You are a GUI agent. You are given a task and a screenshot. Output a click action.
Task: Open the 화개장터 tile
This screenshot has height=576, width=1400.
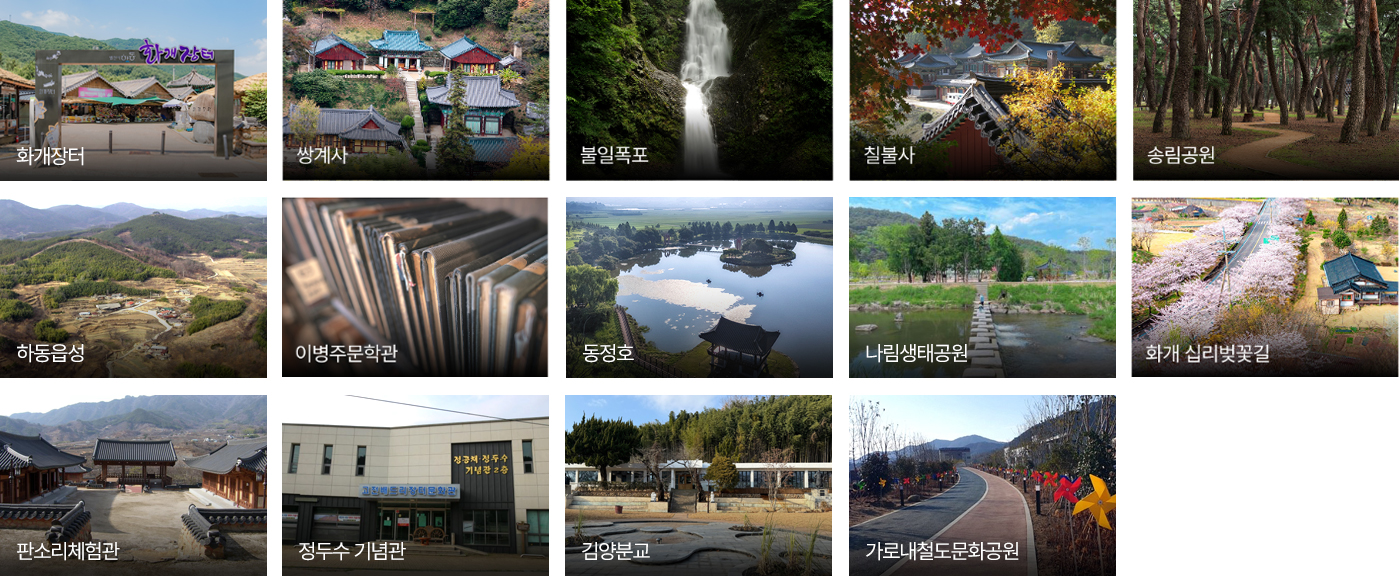133,90
